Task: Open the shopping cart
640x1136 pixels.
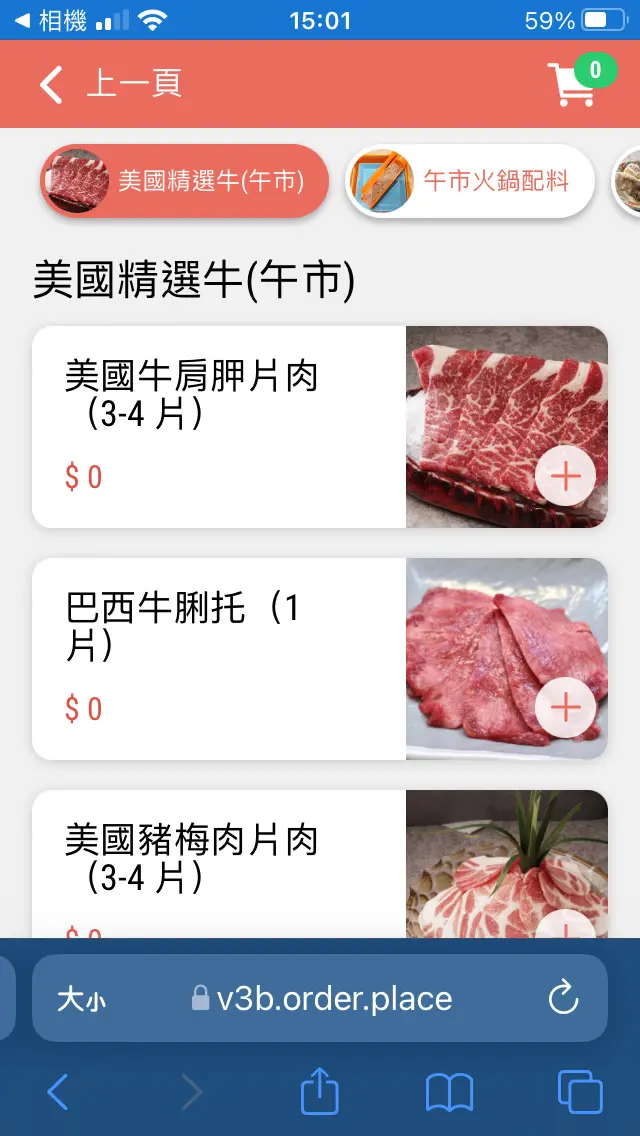Action: pyautogui.click(x=574, y=84)
